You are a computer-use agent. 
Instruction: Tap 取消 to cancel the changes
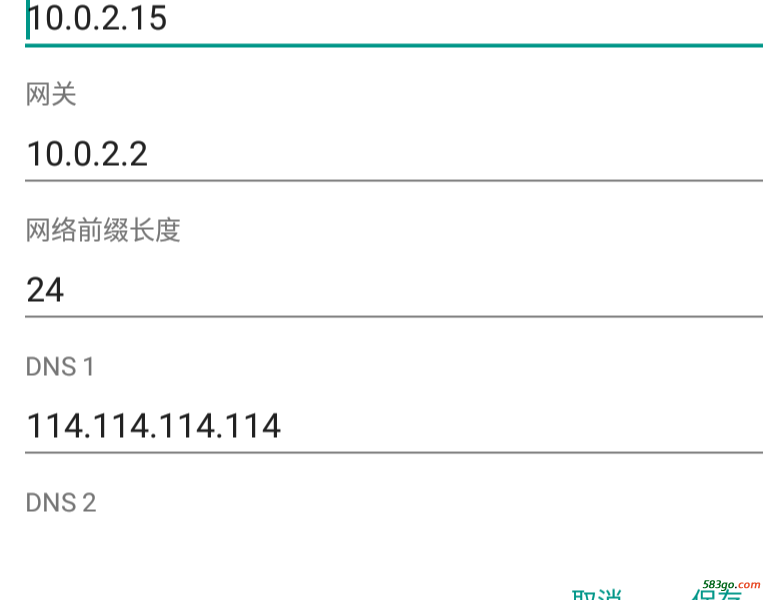coord(597,594)
